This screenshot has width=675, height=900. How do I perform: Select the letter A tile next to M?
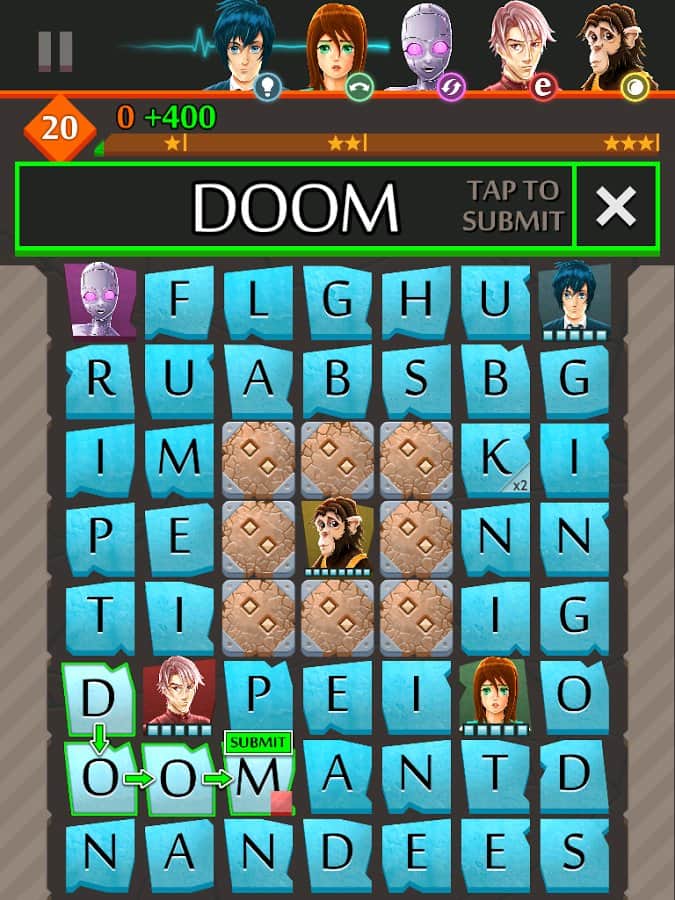click(x=337, y=776)
